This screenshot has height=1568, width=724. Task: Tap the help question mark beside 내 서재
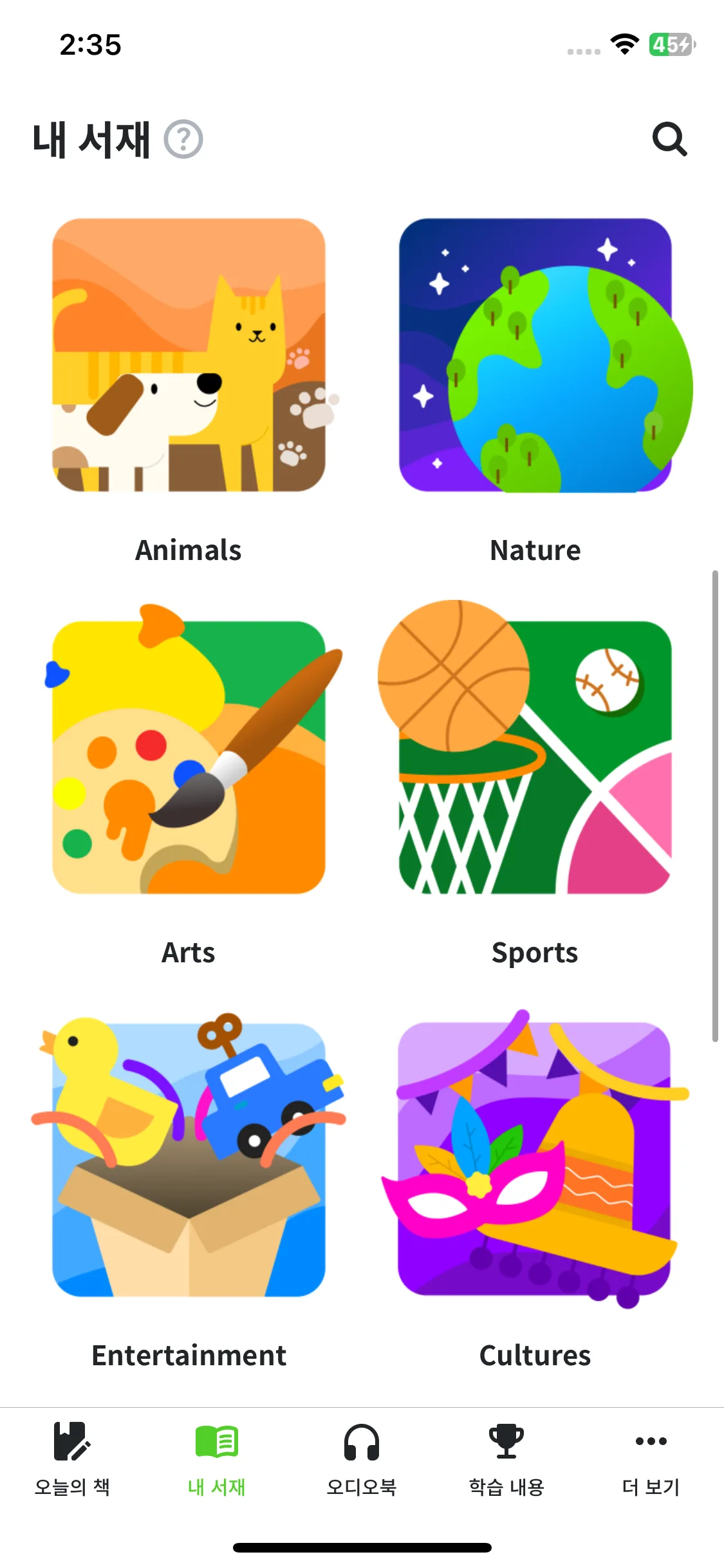(183, 139)
